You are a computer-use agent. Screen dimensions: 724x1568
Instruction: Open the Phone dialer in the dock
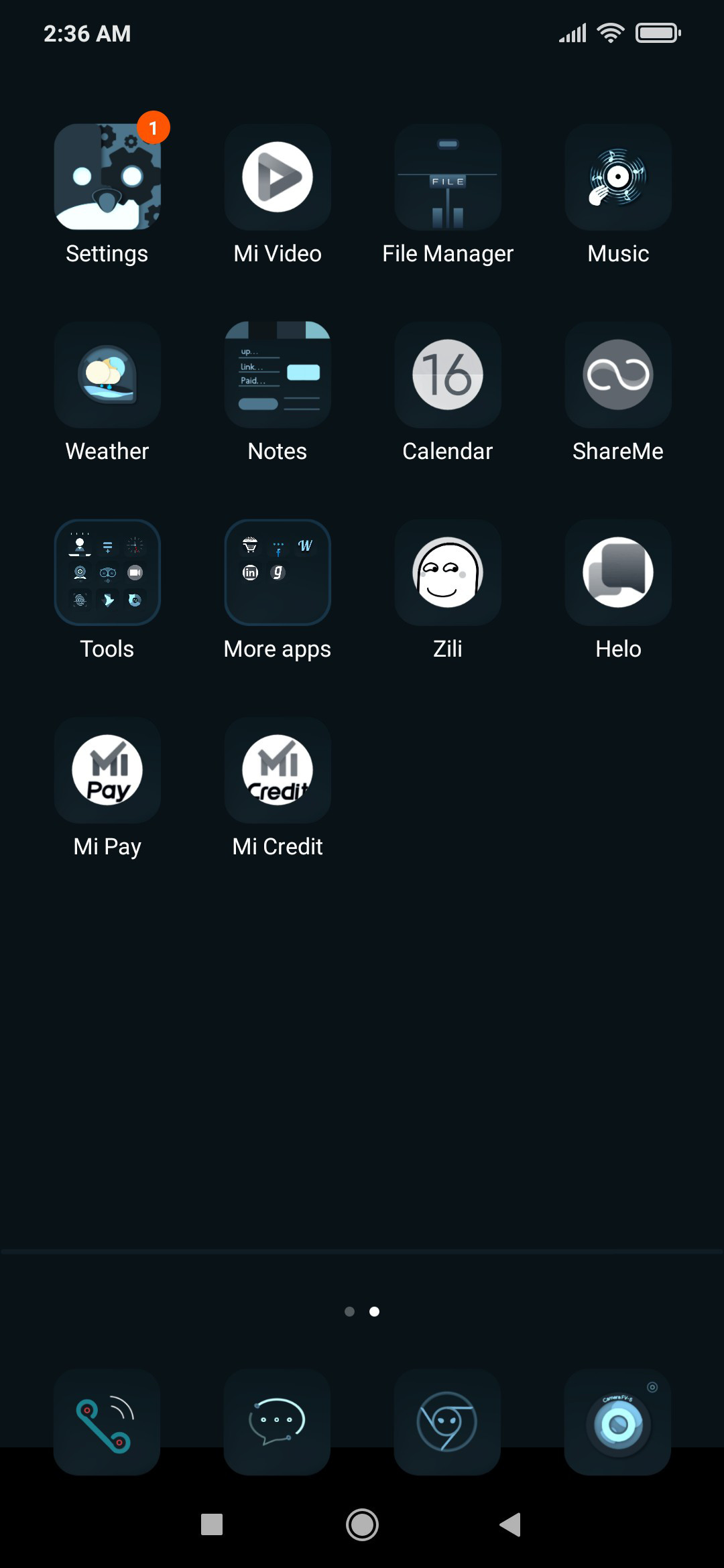(107, 1422)
